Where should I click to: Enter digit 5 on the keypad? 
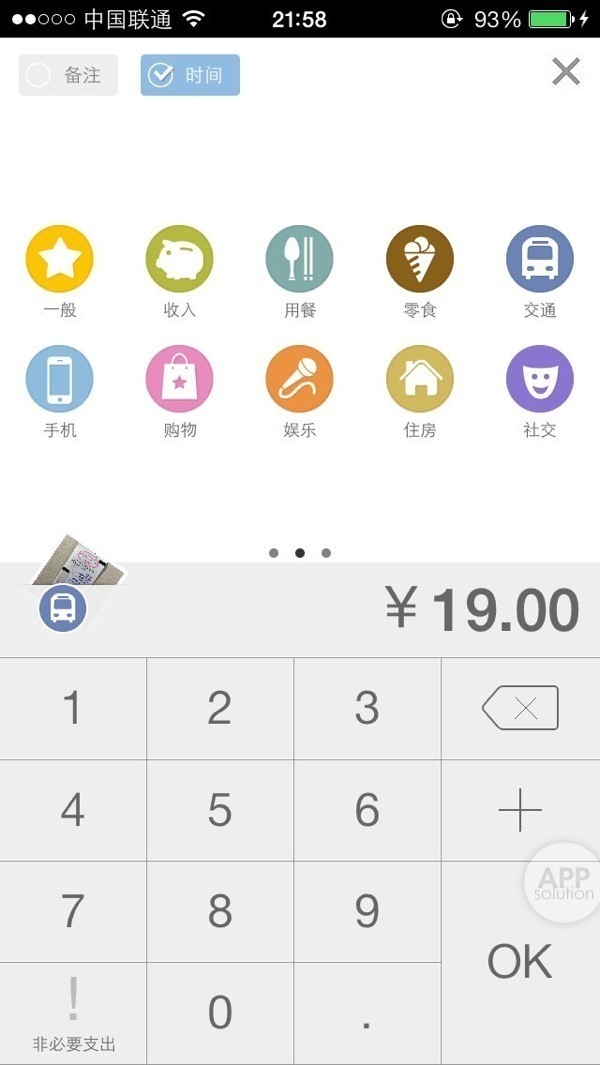220,810
